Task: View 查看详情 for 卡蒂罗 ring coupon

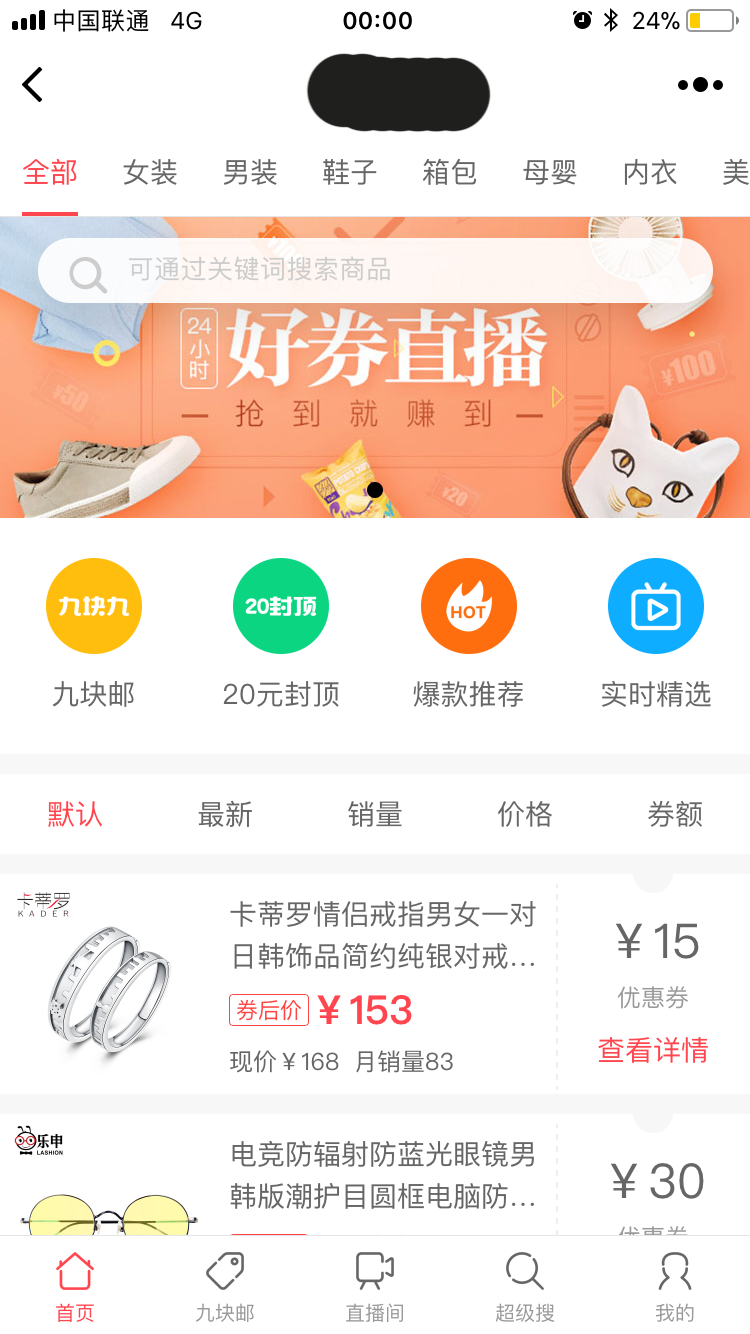Action: [x=653, y=1050]
